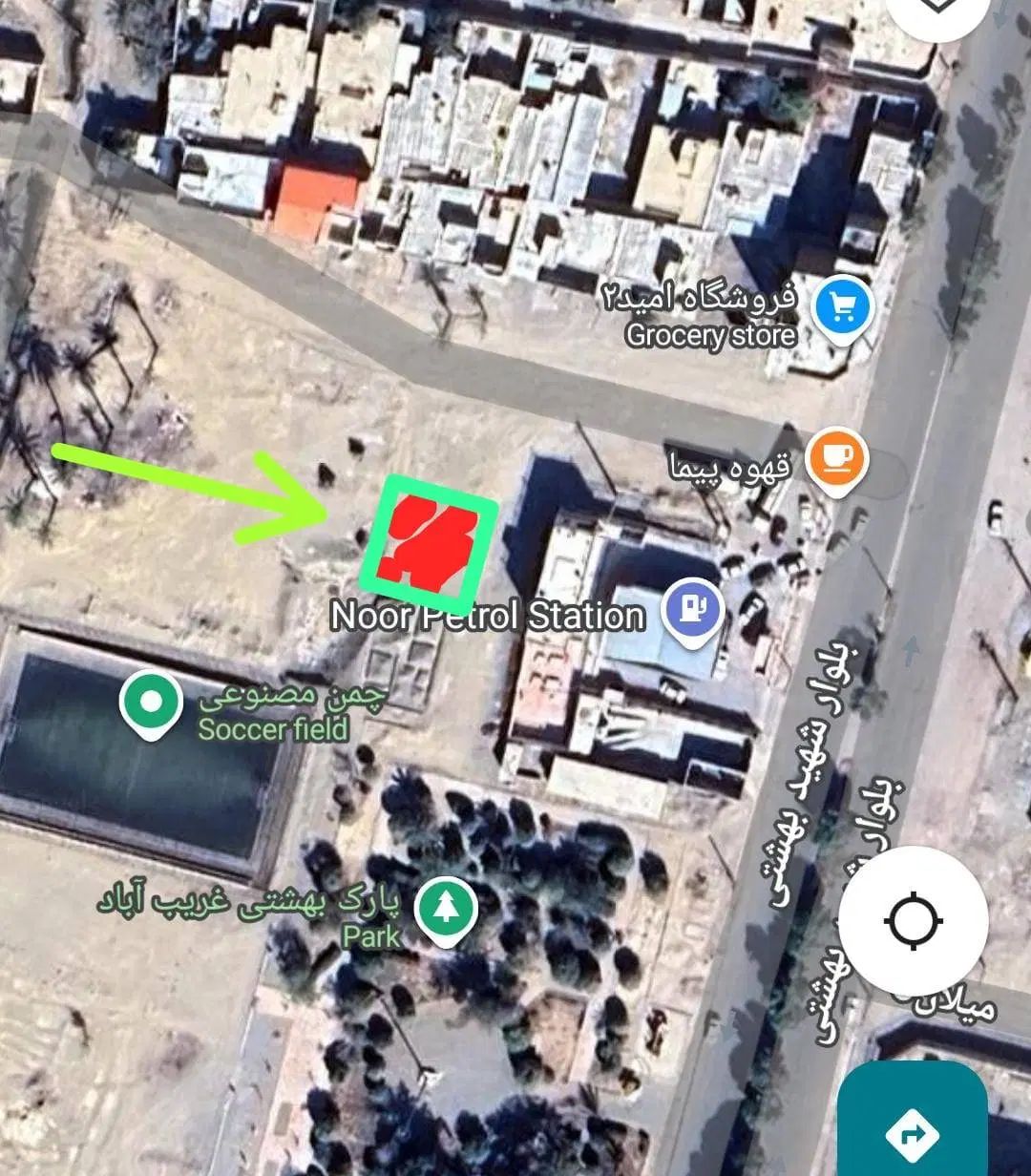Tap the orange coffee cup marker

836,457
